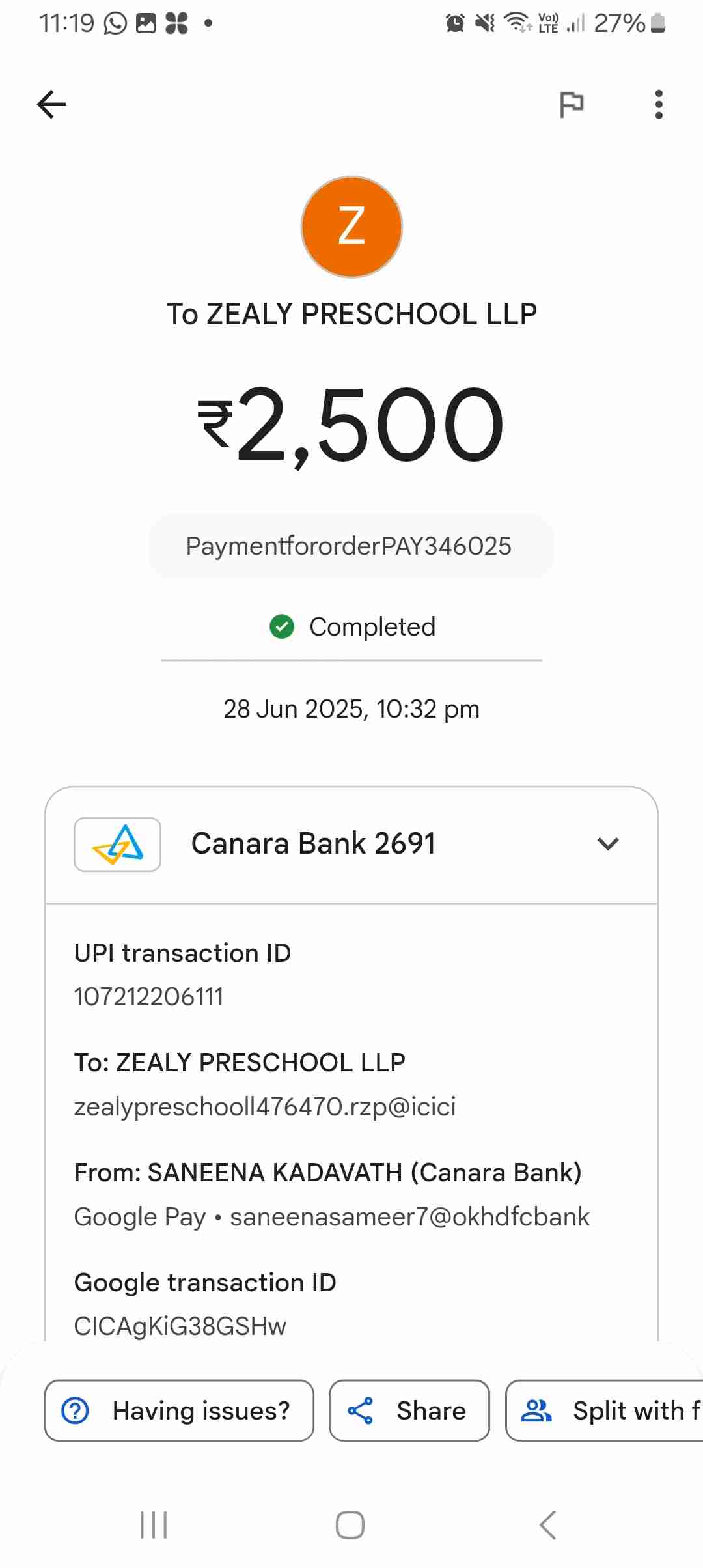Image resolution: width=703 pixels, height=1568 pixels.
Task: Report this payment with the flag icon
Action: tap(572, 104)
